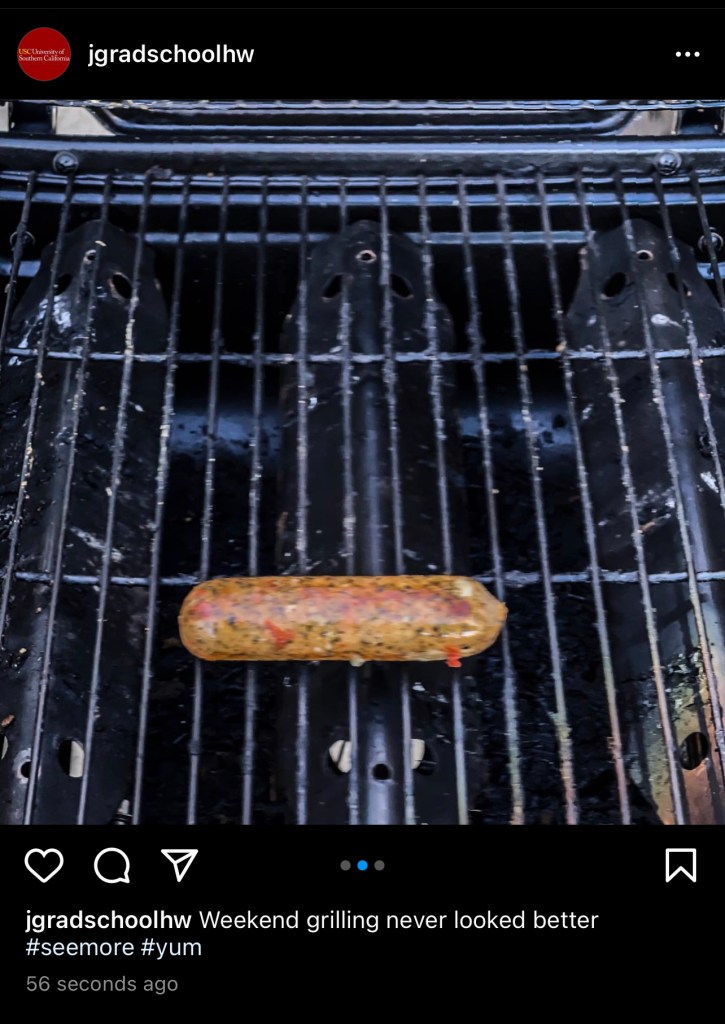Open the post's three-dot options menu
The width and height of the screenshot is (725, 1024).
point(687,54)
